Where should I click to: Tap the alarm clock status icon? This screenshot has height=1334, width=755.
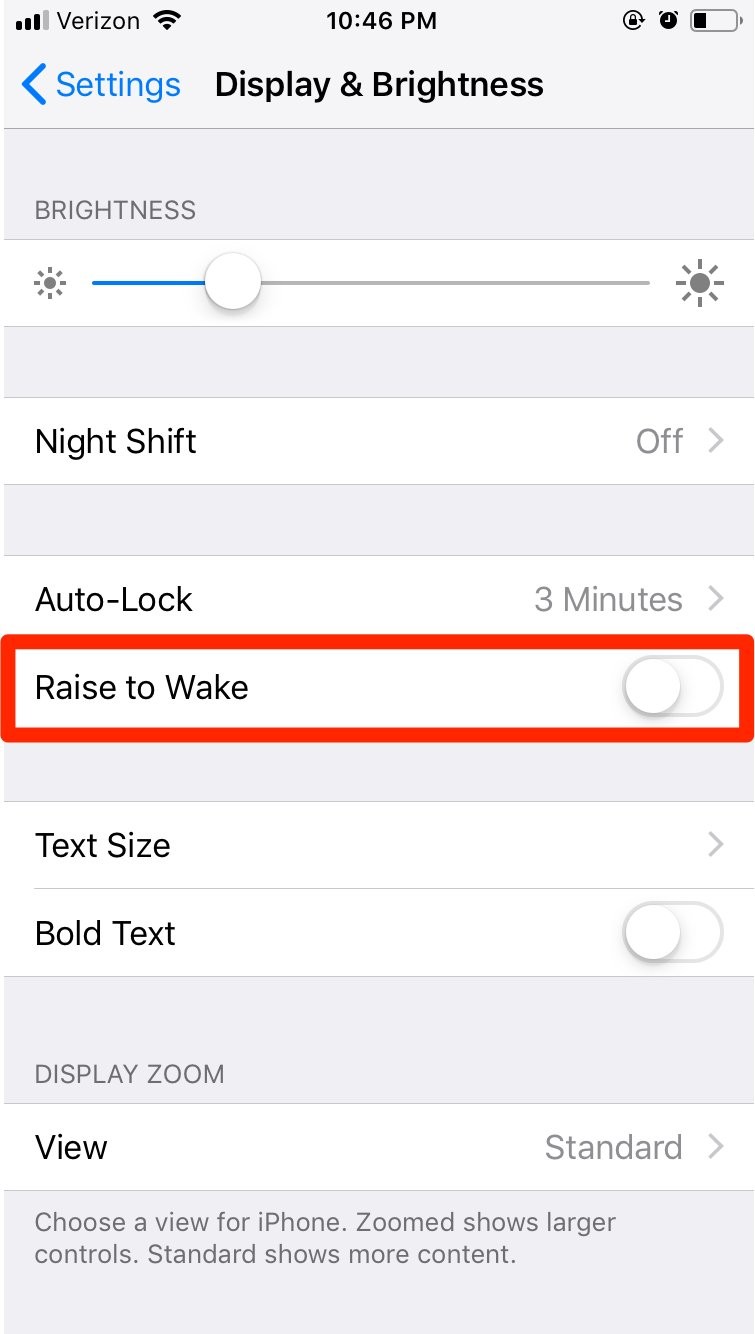point(670,20)
